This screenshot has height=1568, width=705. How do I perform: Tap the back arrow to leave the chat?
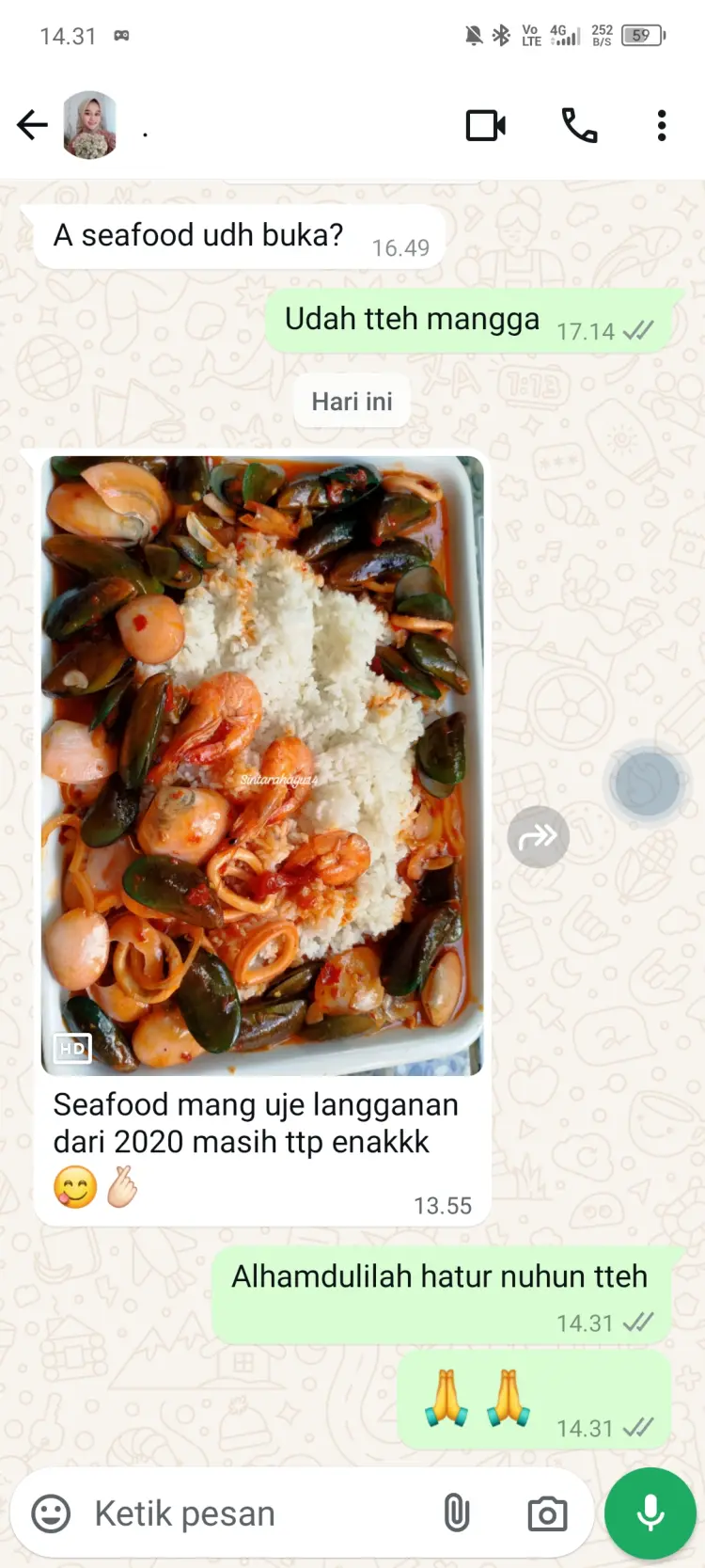[x=32, y=124]
